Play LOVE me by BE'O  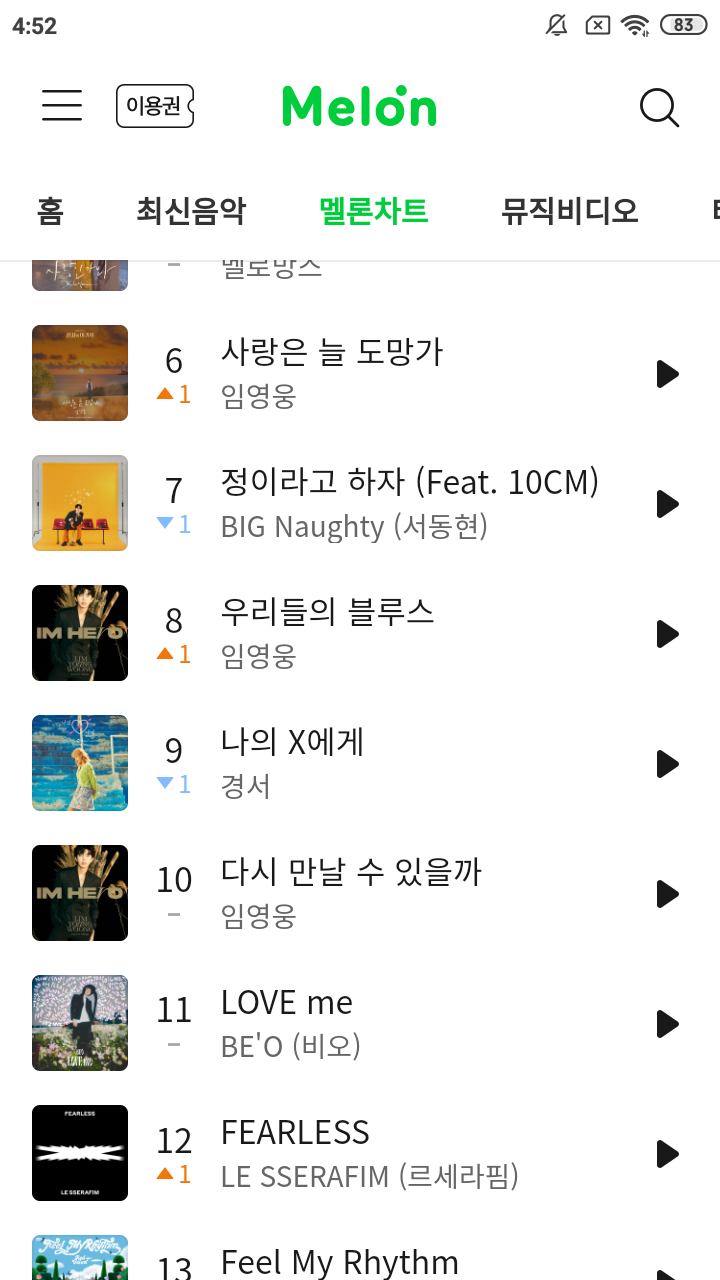[x=667, y=1024]
